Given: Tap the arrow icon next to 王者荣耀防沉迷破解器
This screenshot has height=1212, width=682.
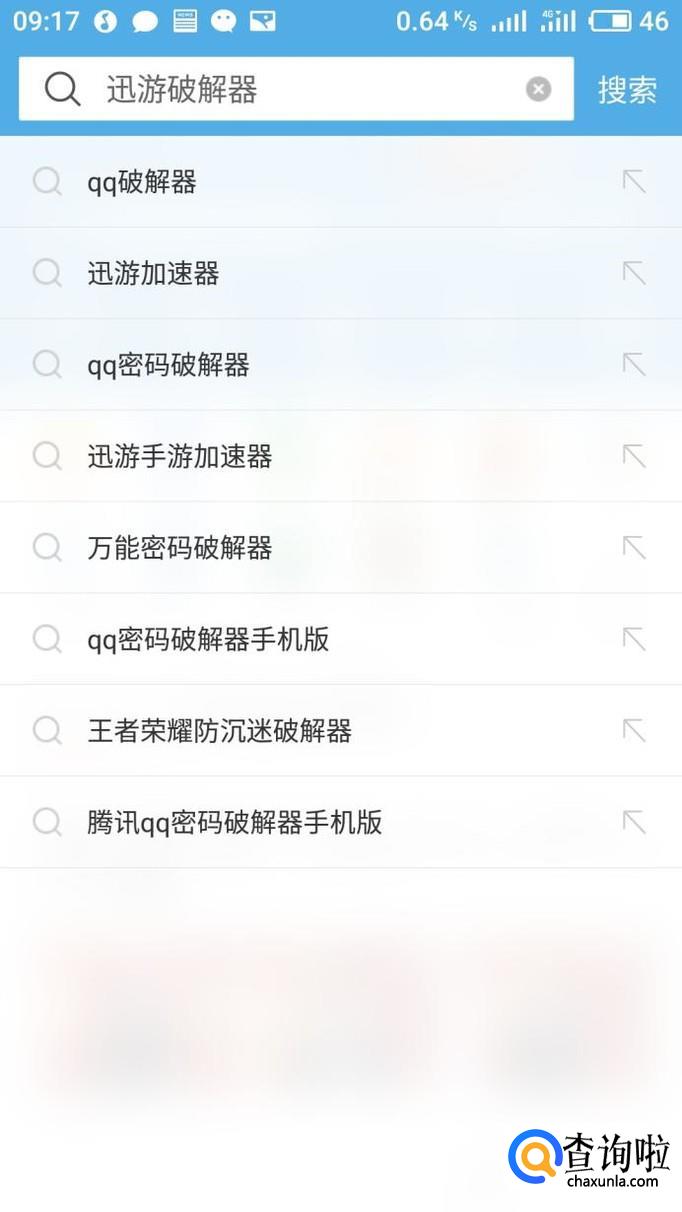Looking at the screenshot, I should pyautogui.click(x=634, y=731).
